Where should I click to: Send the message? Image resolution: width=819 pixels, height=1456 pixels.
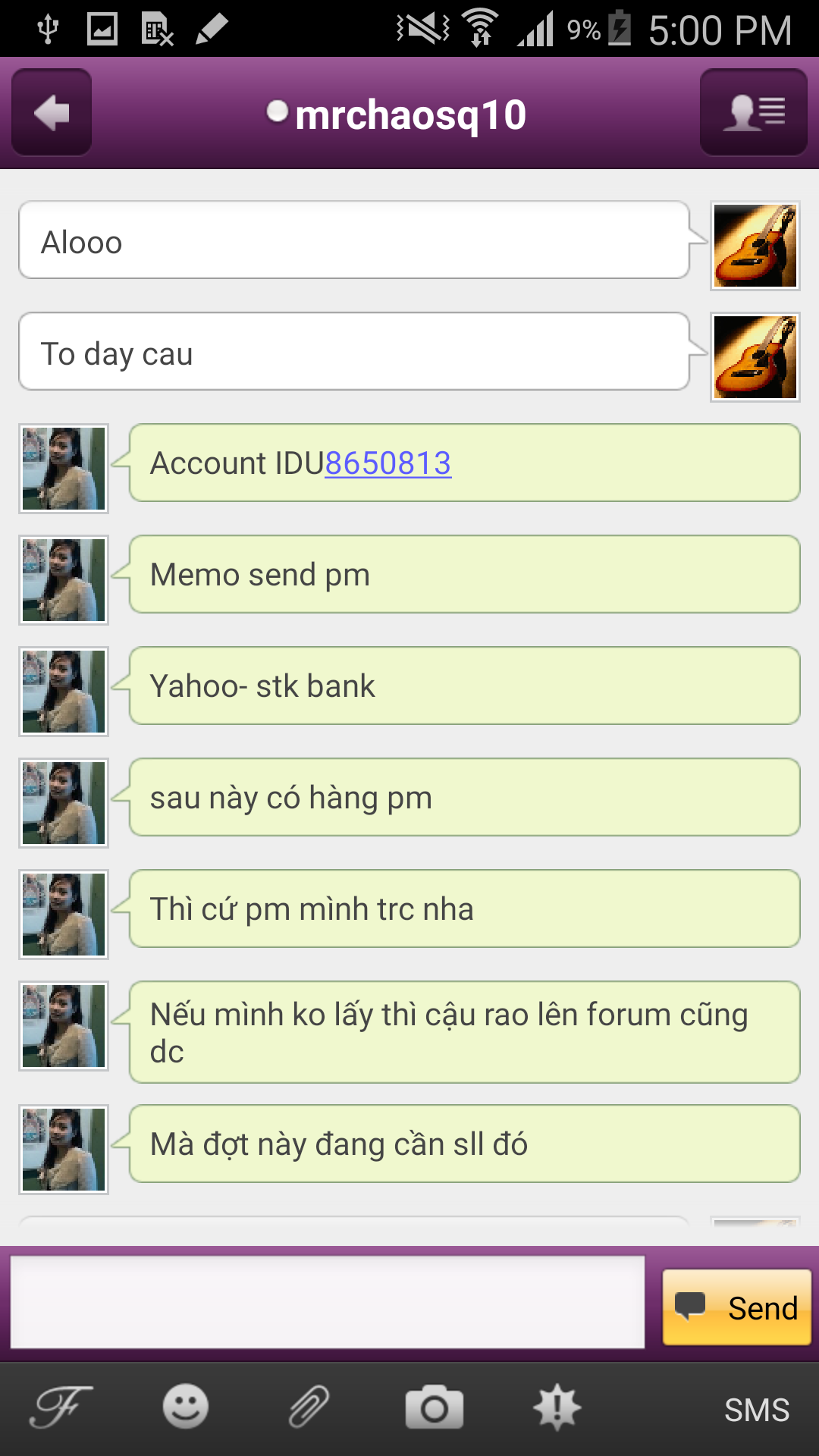(x=736, y=1307)
